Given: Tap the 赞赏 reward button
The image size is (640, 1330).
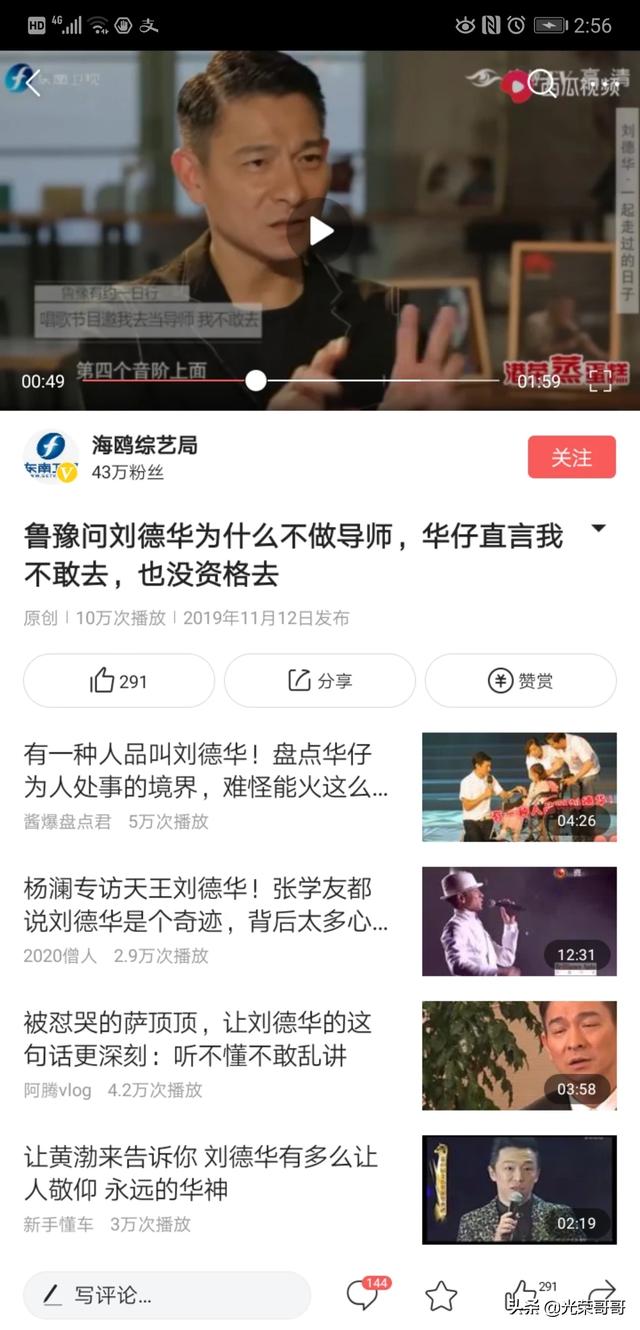Looking at the screenshot, I should 520,681.
